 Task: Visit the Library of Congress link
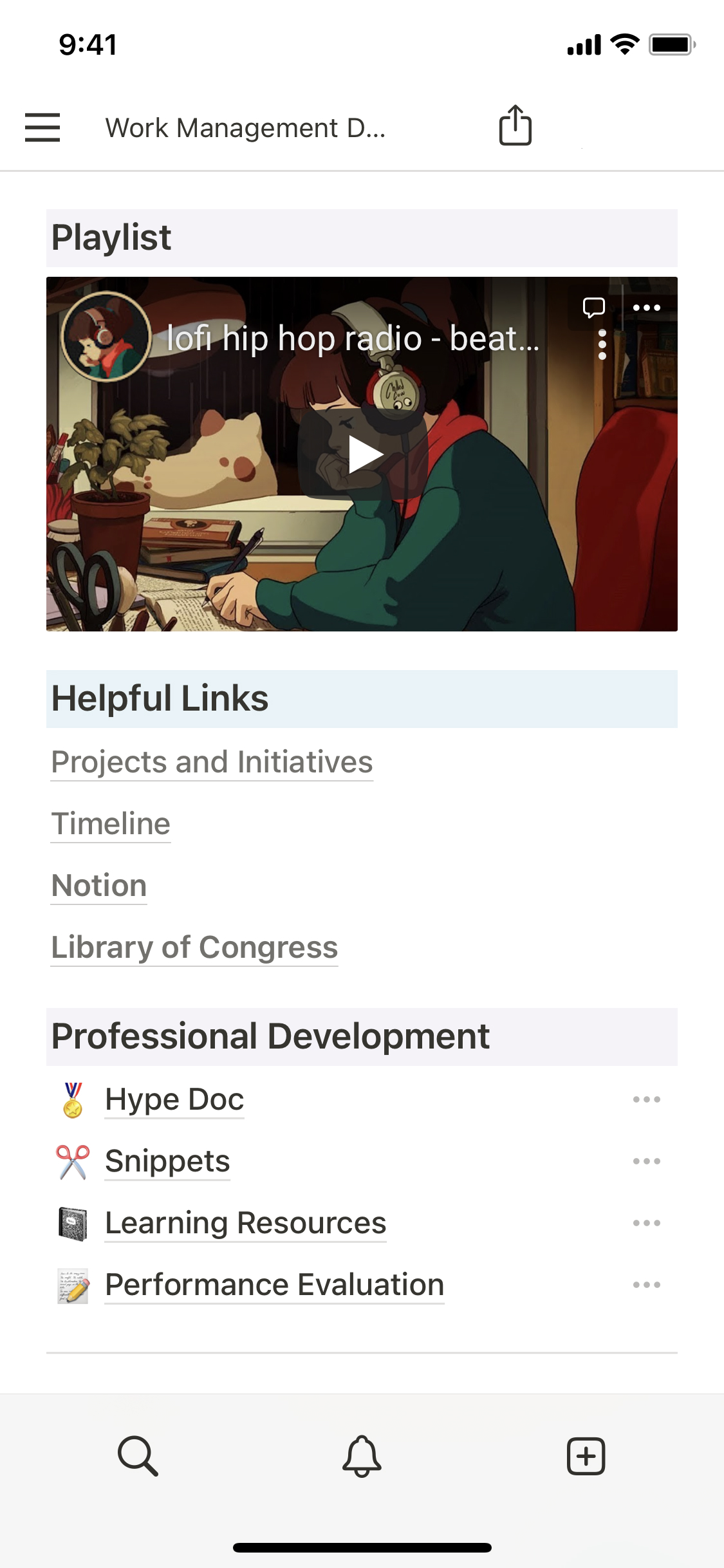[194, 947]
